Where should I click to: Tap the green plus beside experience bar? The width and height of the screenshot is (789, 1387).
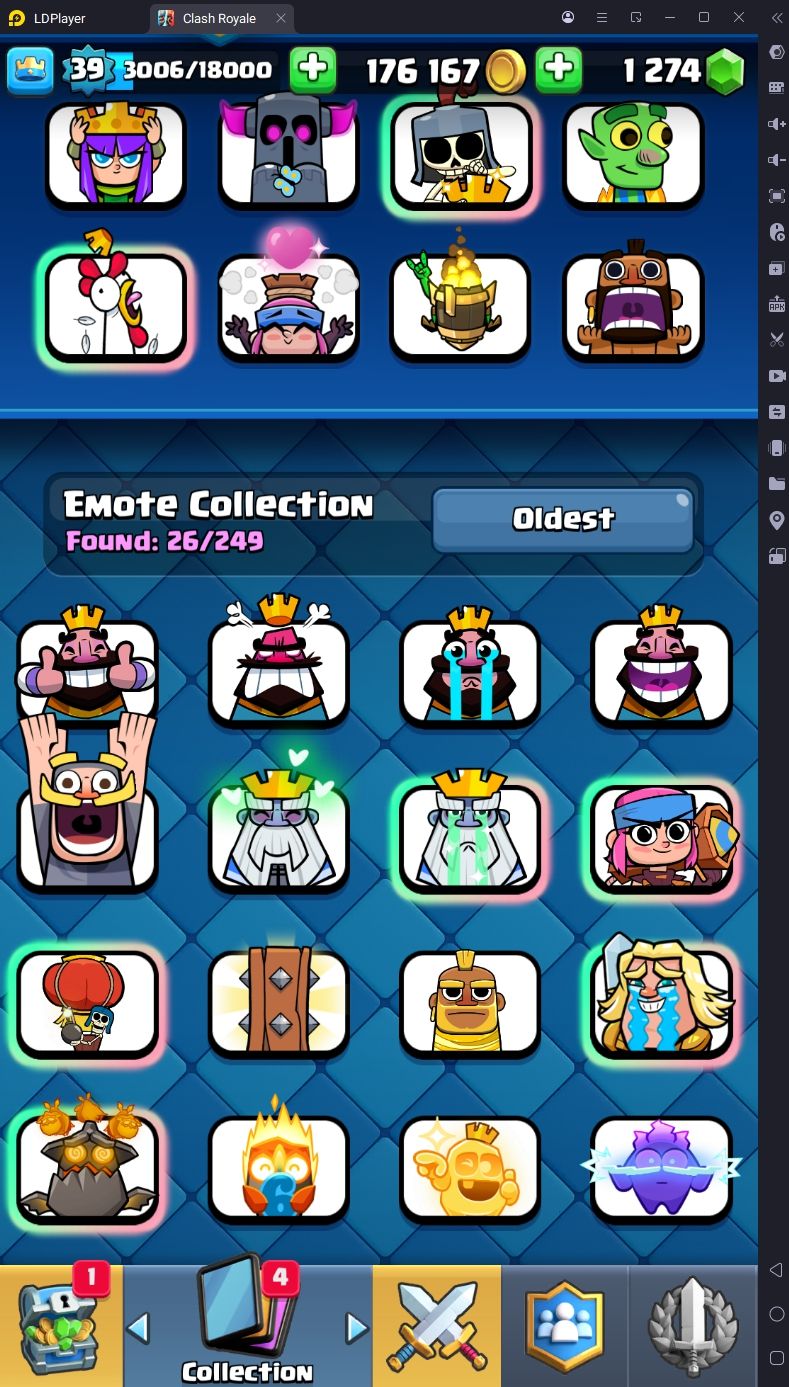coord(313,69)
